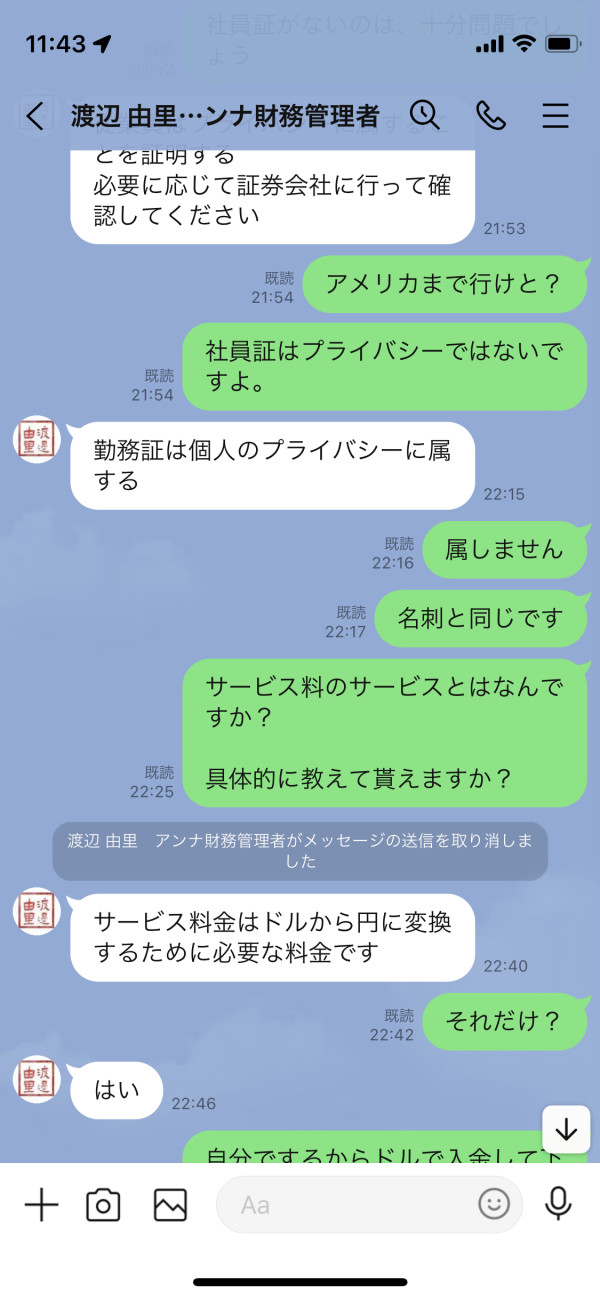Open the photo gallery picker
Image resolution: width=600 pixels, height=1299 pixels.
(170, 1205)
